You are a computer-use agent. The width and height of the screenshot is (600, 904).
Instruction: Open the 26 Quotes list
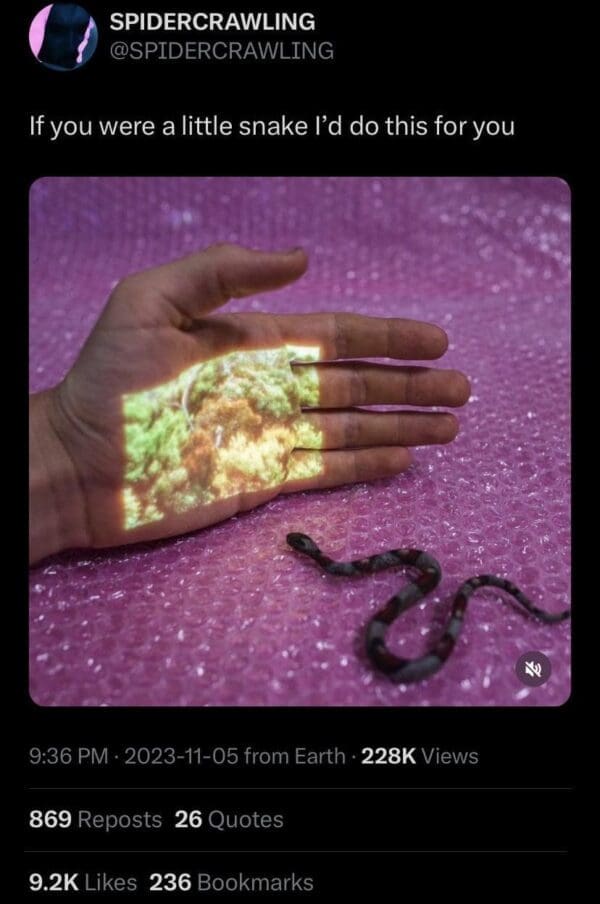(x=229, y=820)
